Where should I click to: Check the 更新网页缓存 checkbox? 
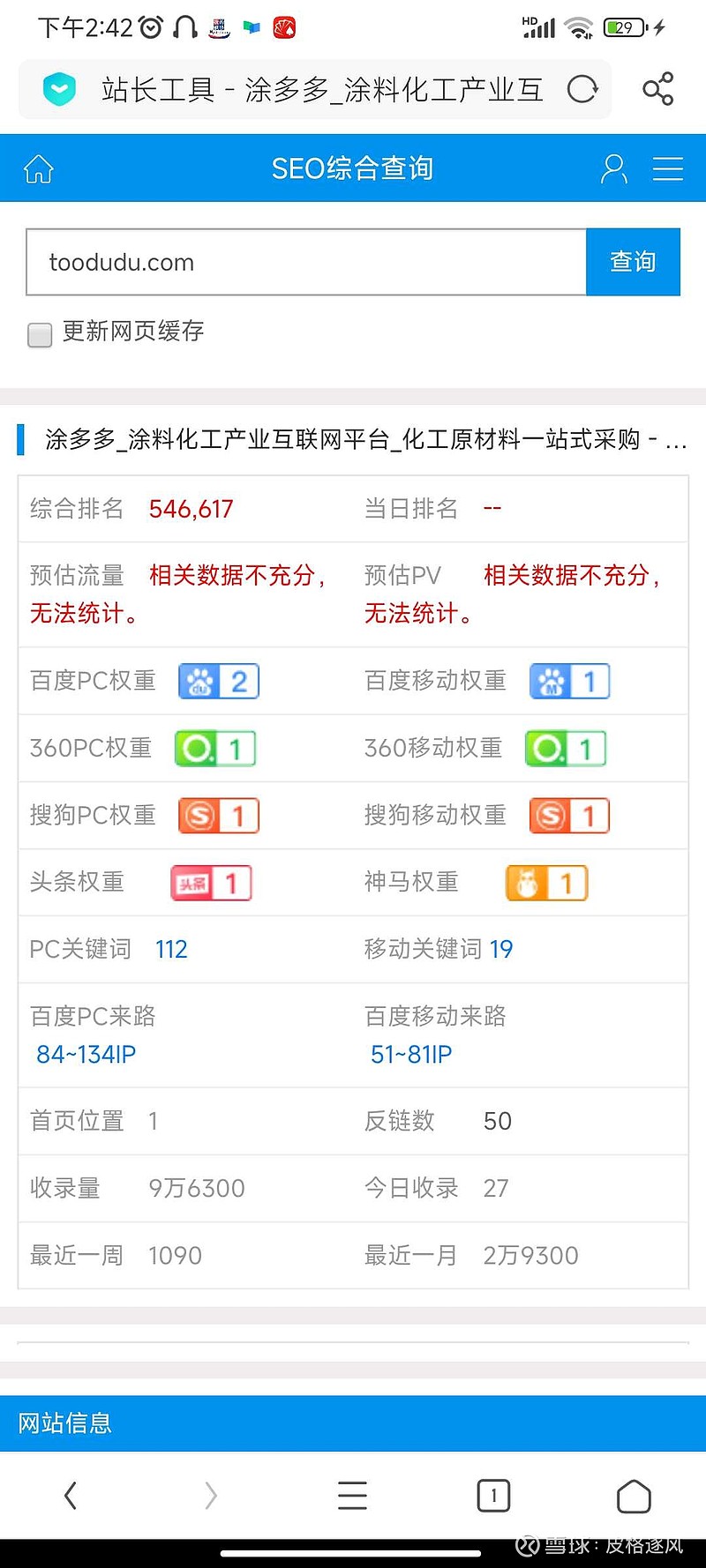point(40,334)
